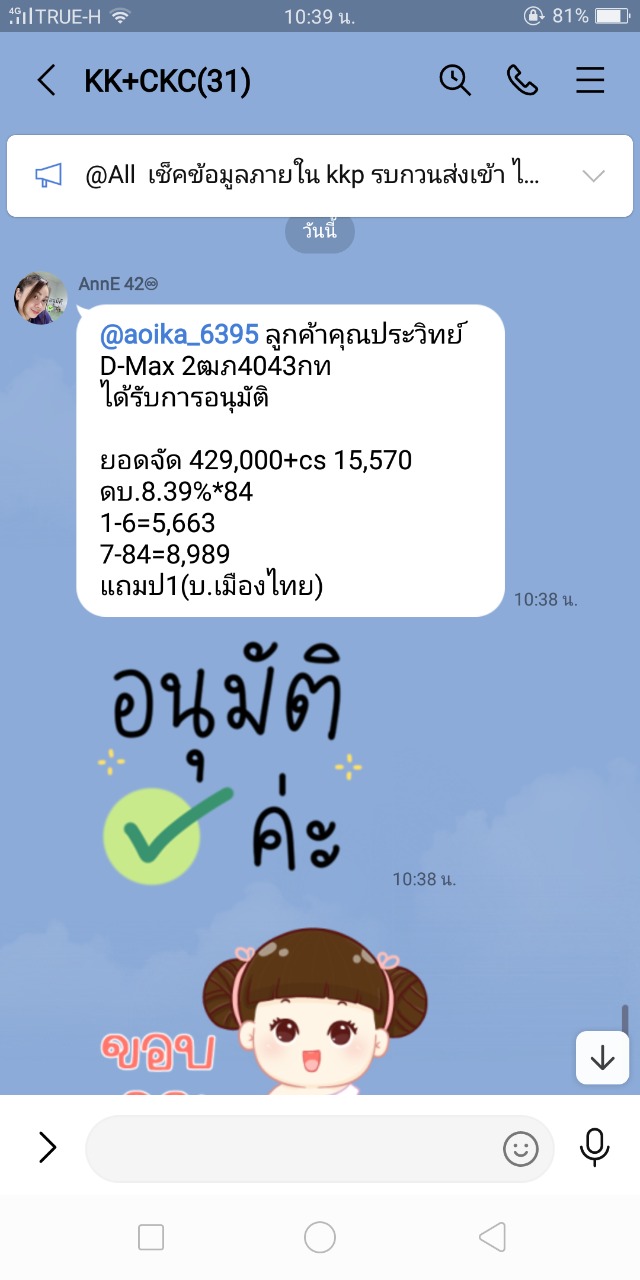Go back from the KK+CKC chat
Screen dimensions: 640x1280
46,81
